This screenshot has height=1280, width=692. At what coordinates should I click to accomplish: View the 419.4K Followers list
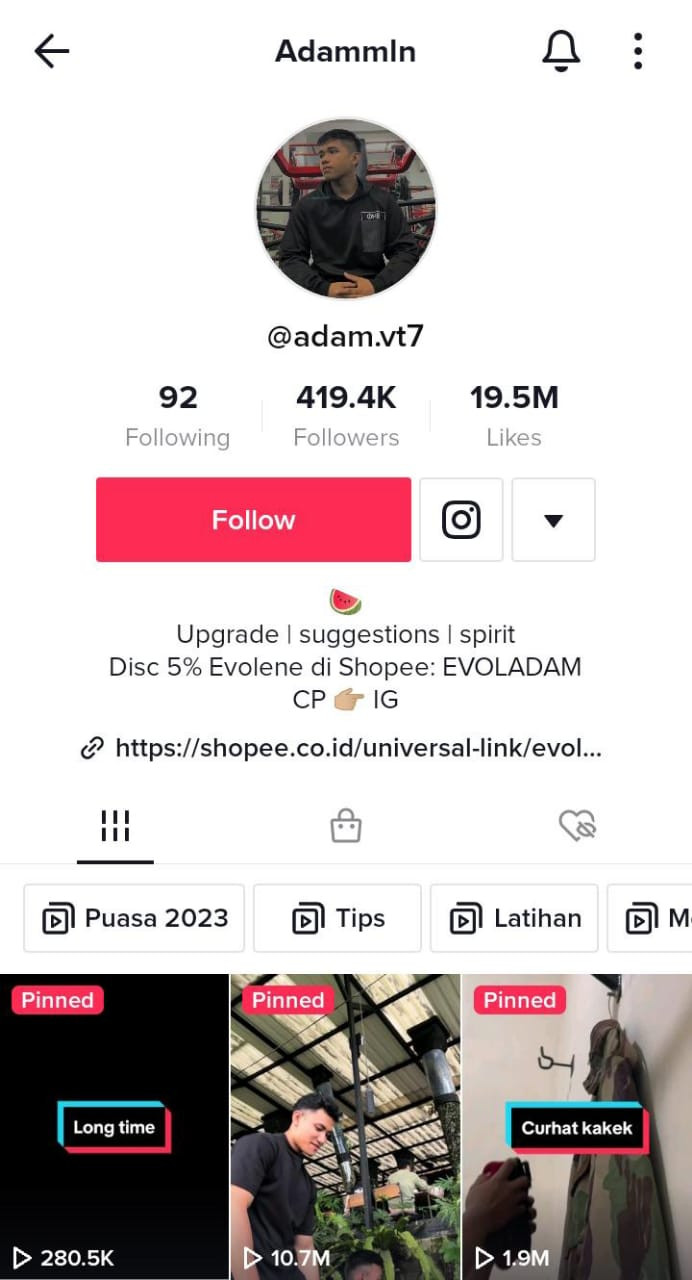346,416
